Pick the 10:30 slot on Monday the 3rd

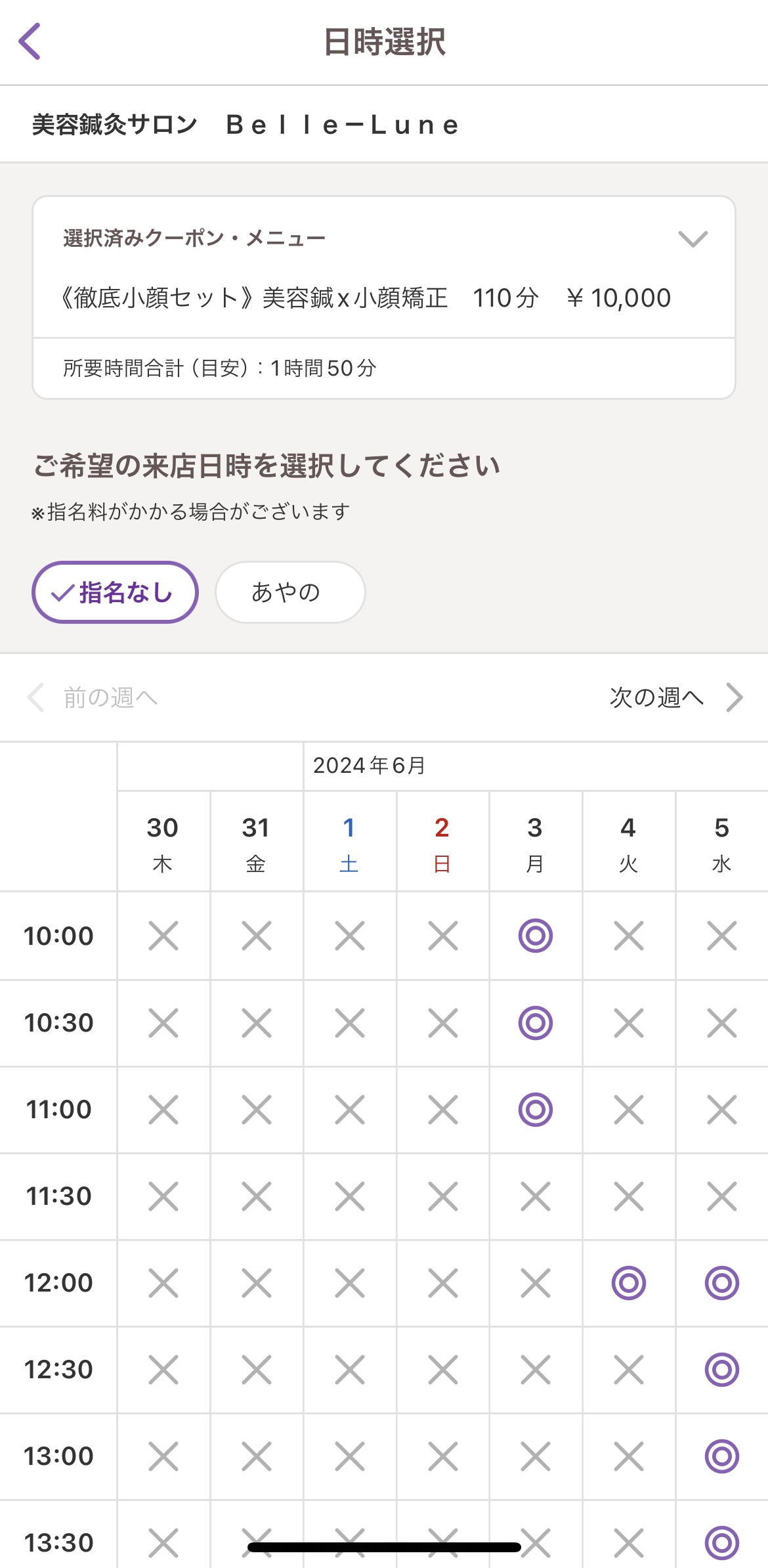536,1023
